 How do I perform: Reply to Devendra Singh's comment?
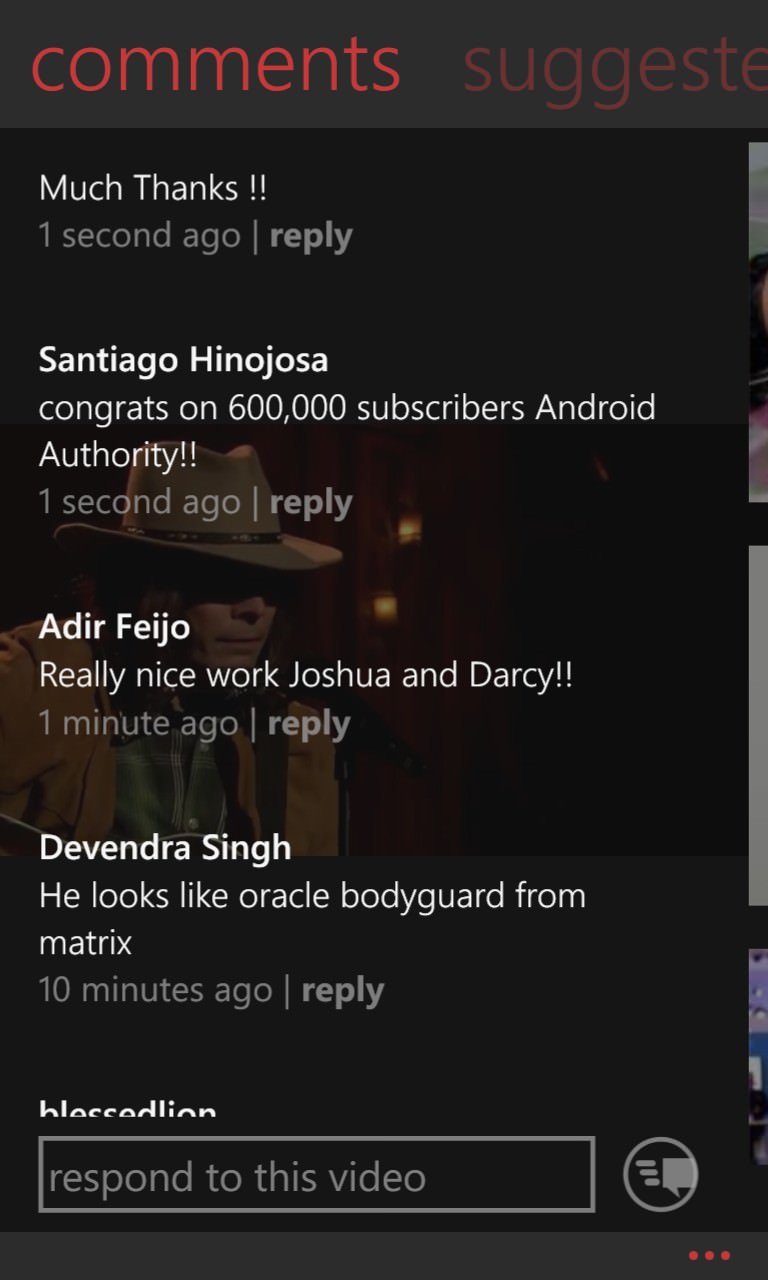[343, 991]
